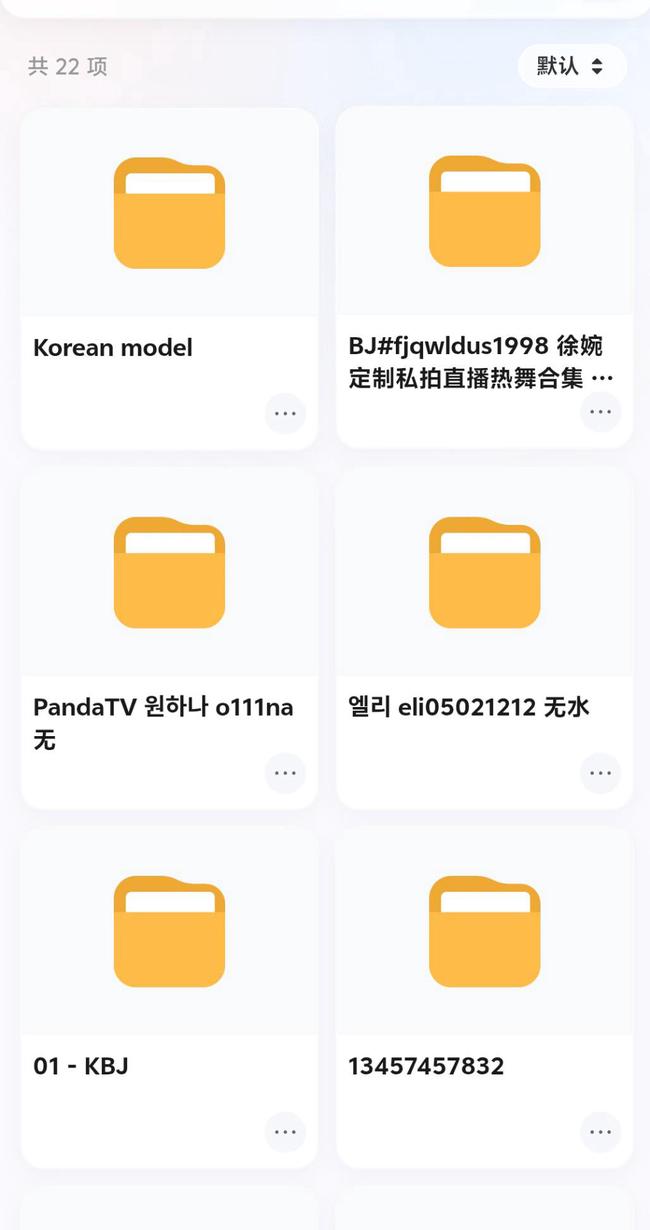Open the 13457457832 folder
The width and height of the screenshot is (650, 1230).
click(484, 932)
